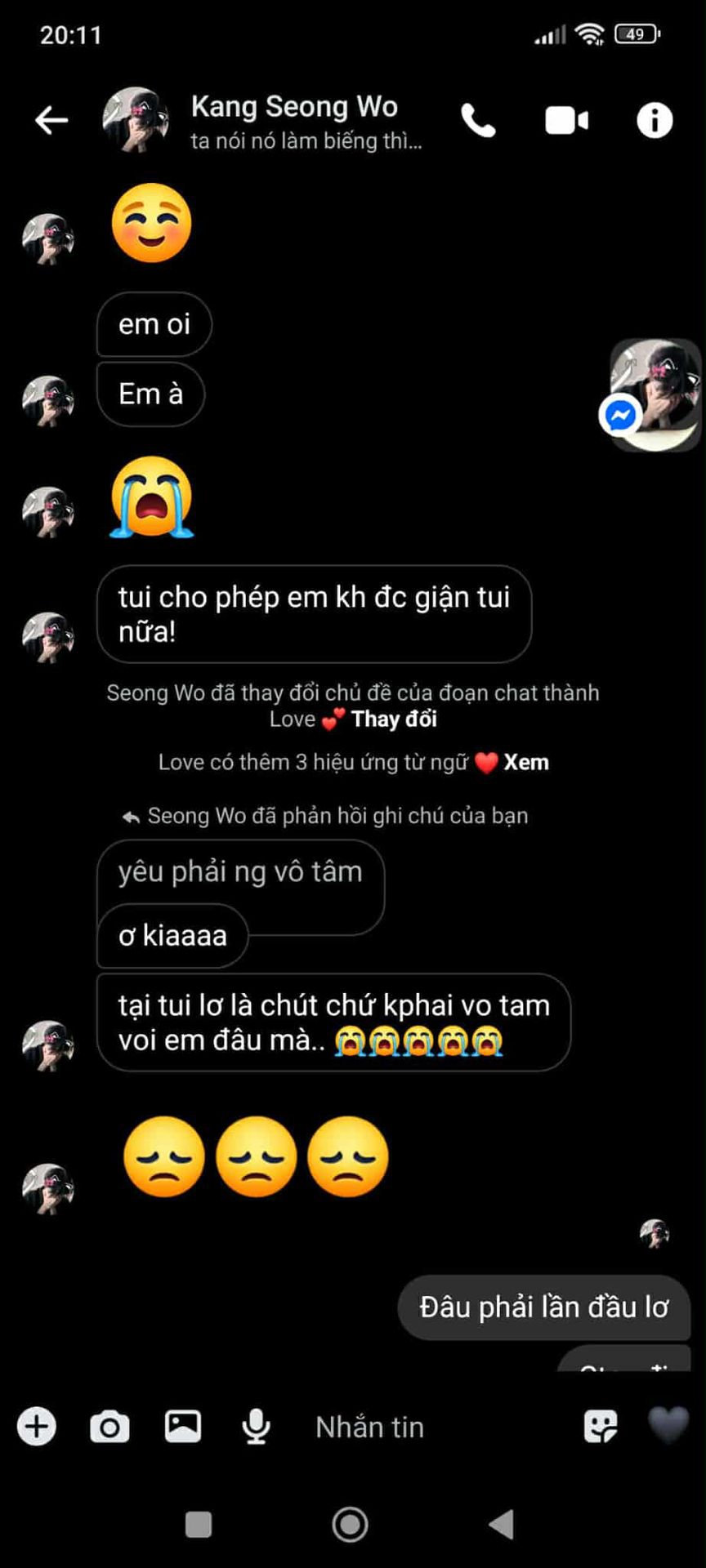Tap Thay đổi to change chat theme
The image size is (706, 1568).
coord(394,719)
